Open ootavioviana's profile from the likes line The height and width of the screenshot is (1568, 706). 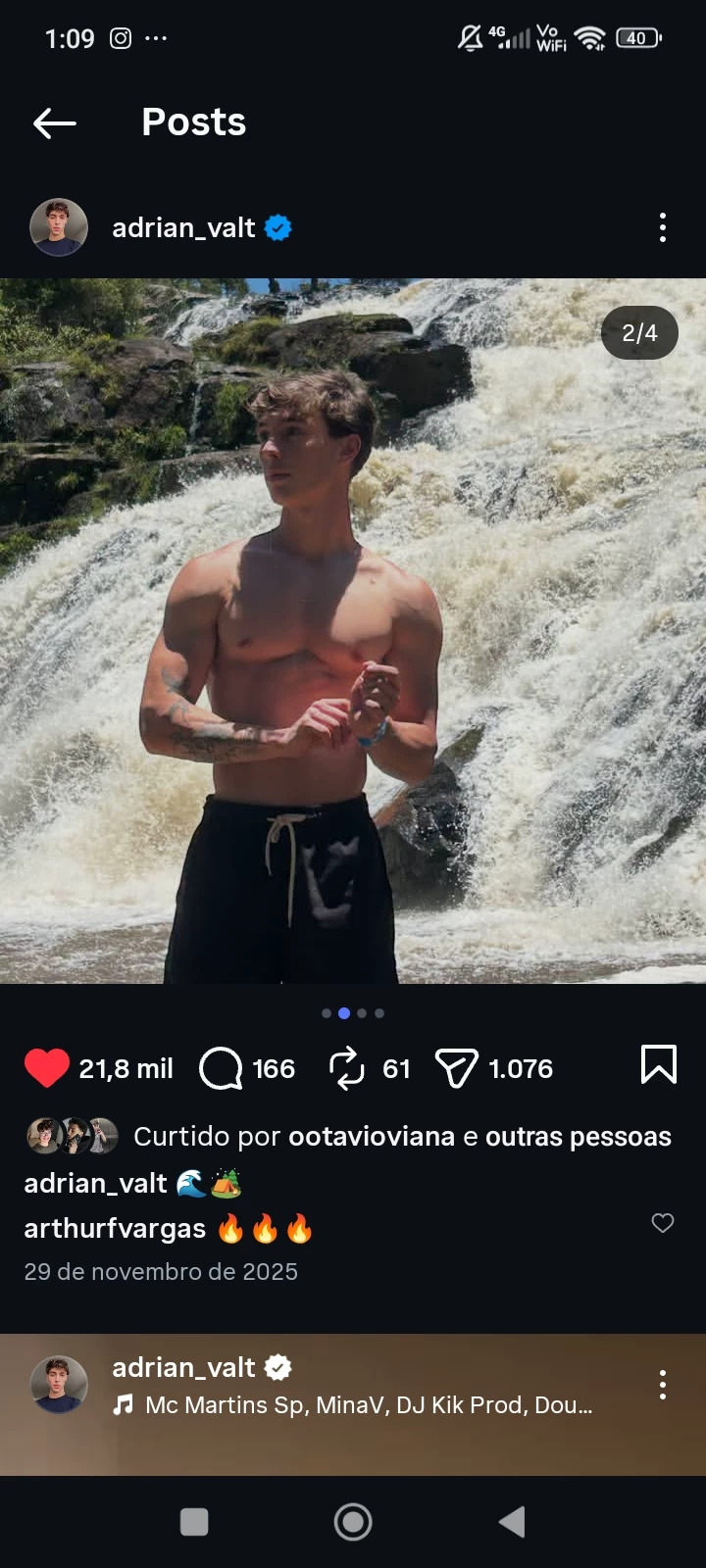[372, 1137]
